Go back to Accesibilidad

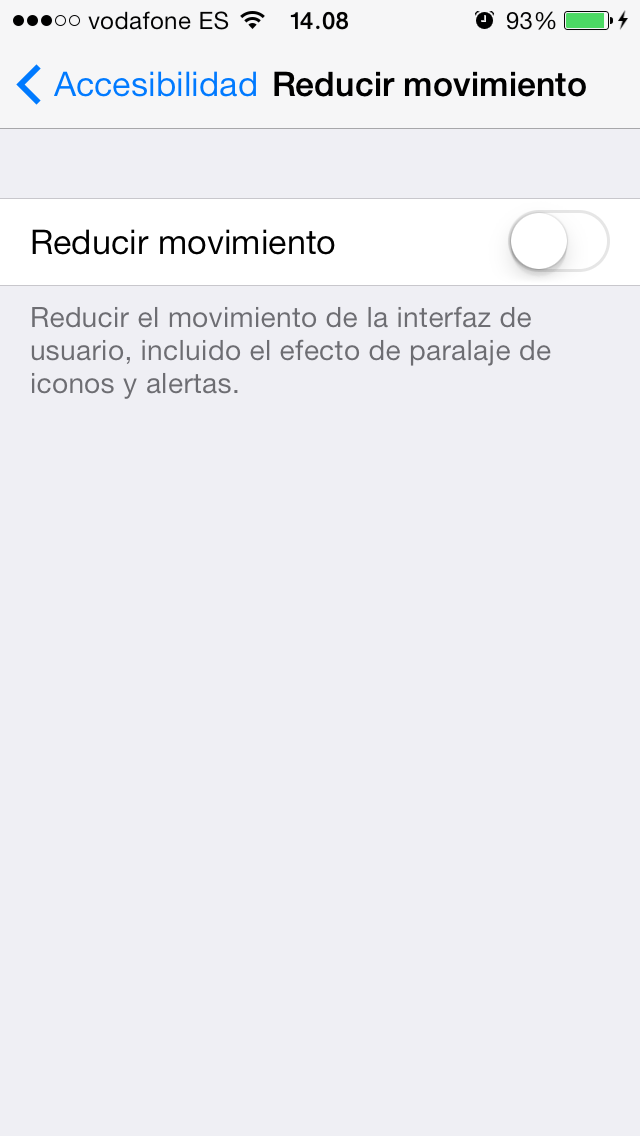[138, 86]
